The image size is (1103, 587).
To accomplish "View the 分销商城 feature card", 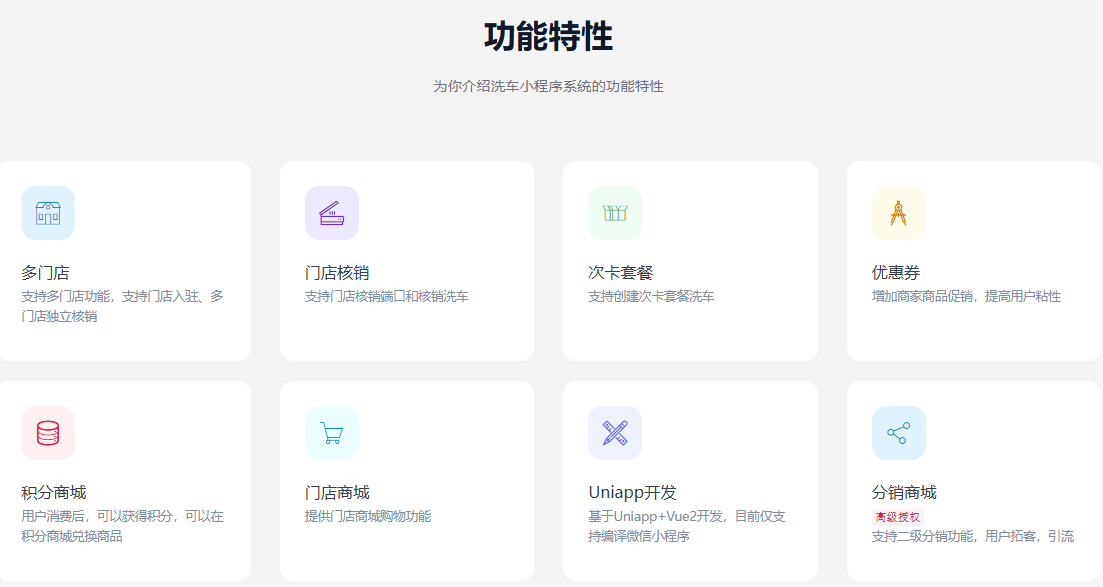I will (973, 480).
